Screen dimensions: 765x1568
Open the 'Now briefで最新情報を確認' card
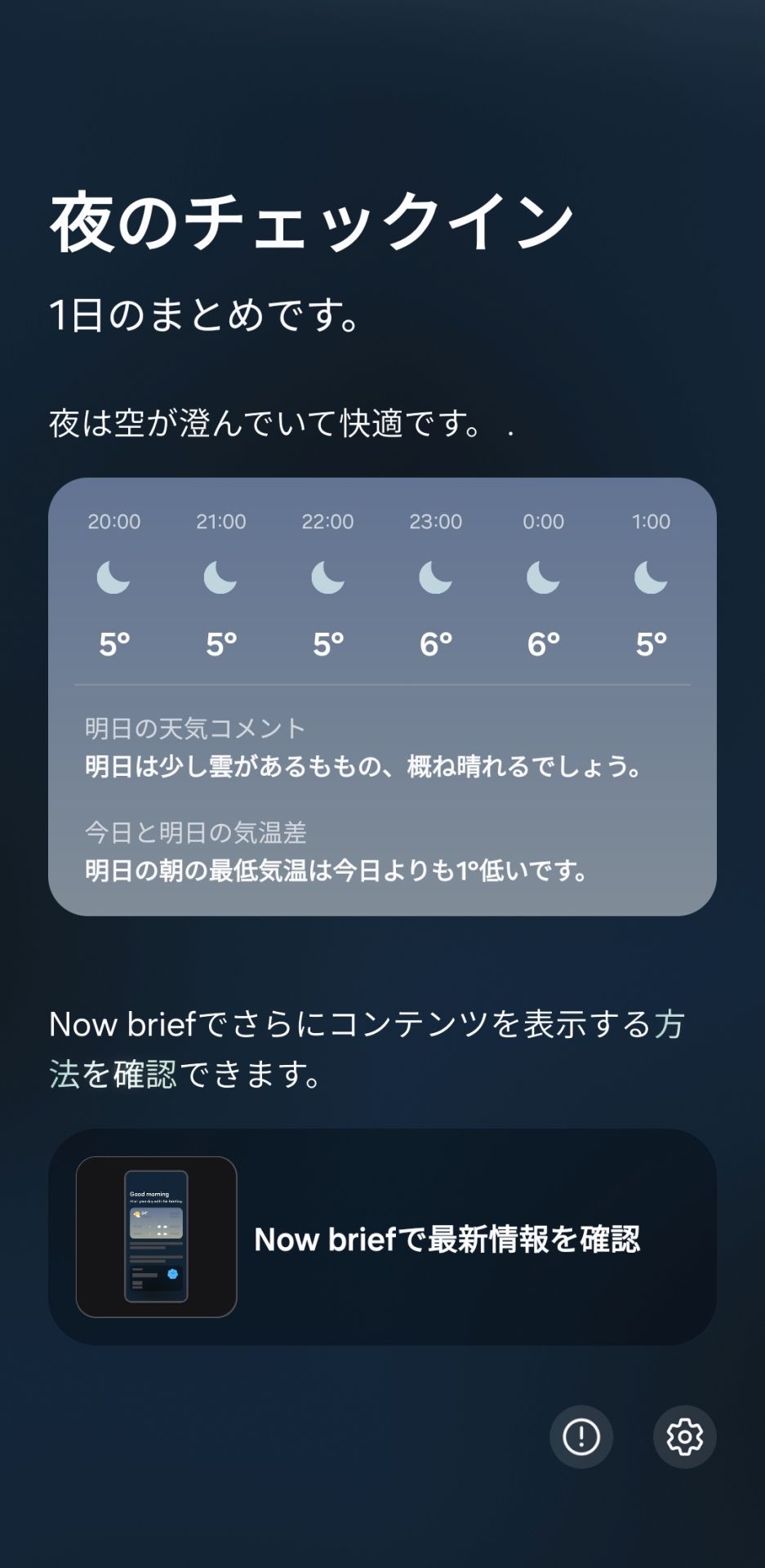(382, 1237)
